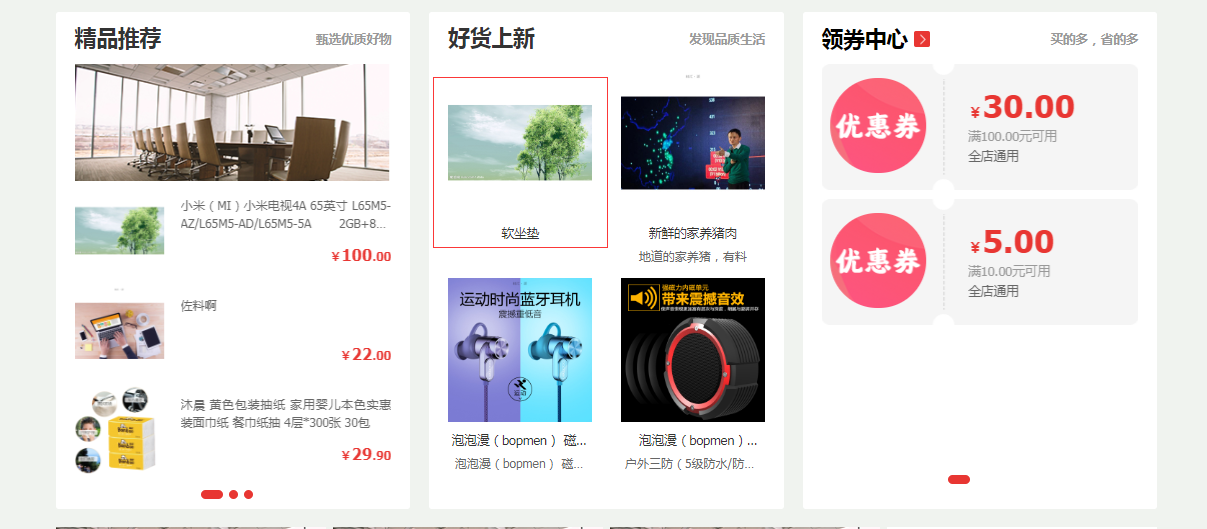The image size is (1207, 529).
Task: Select the third carousel dot in 精品推荐
Action: click(x=248, y=494)
